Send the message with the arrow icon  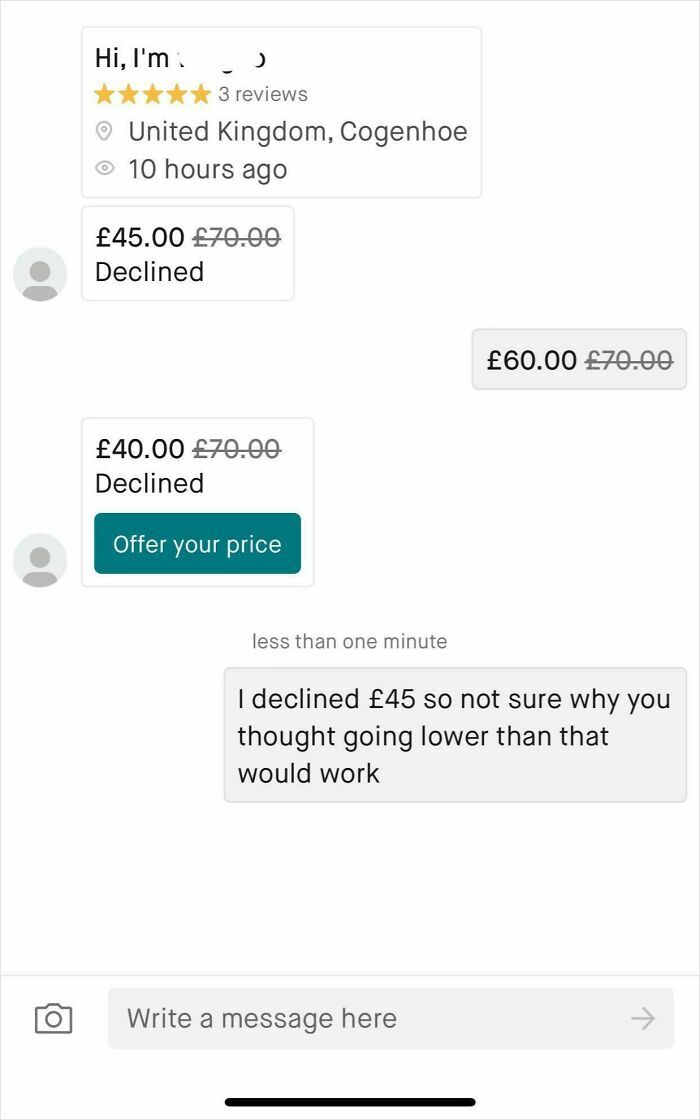pyautogui.click(x=643, y=1018)
